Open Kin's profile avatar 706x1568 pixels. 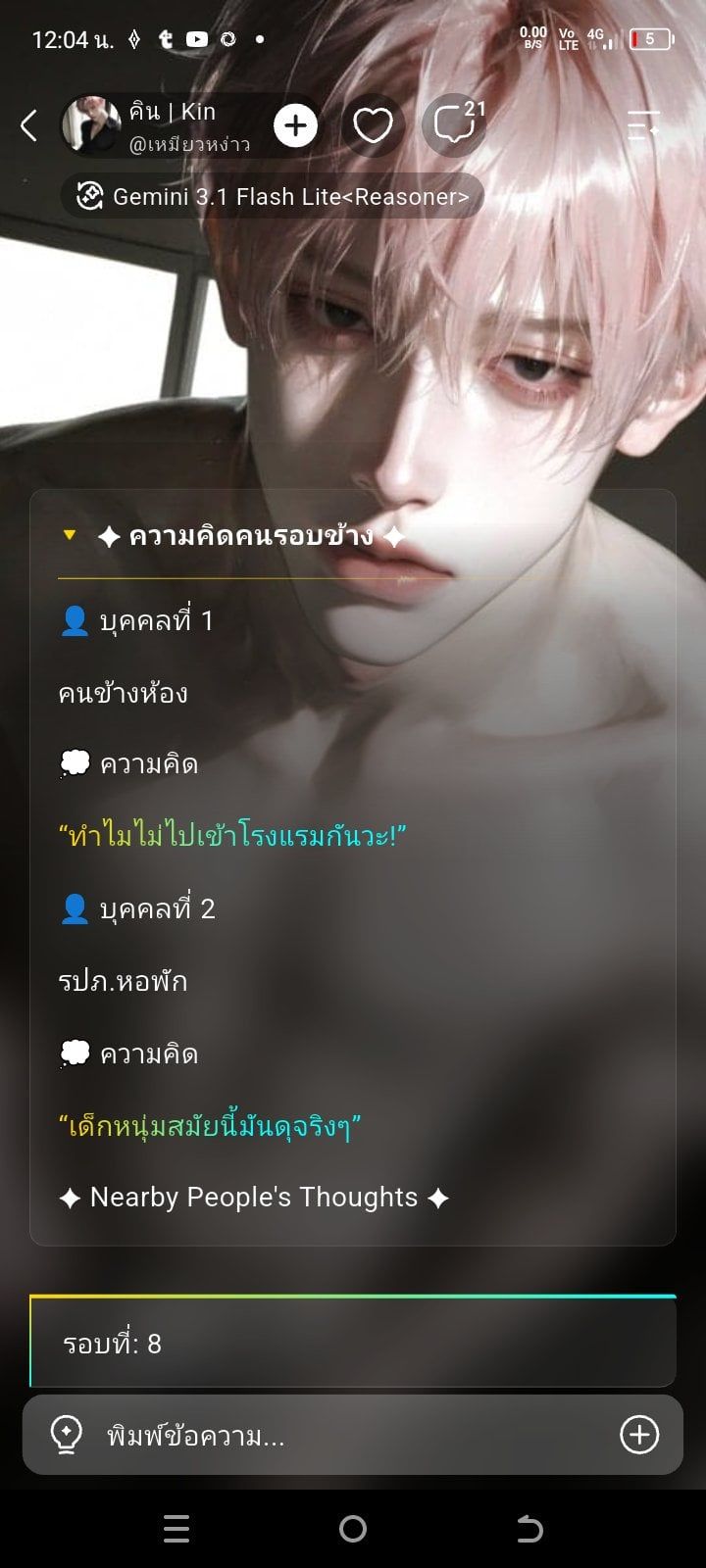pos(91,125)
